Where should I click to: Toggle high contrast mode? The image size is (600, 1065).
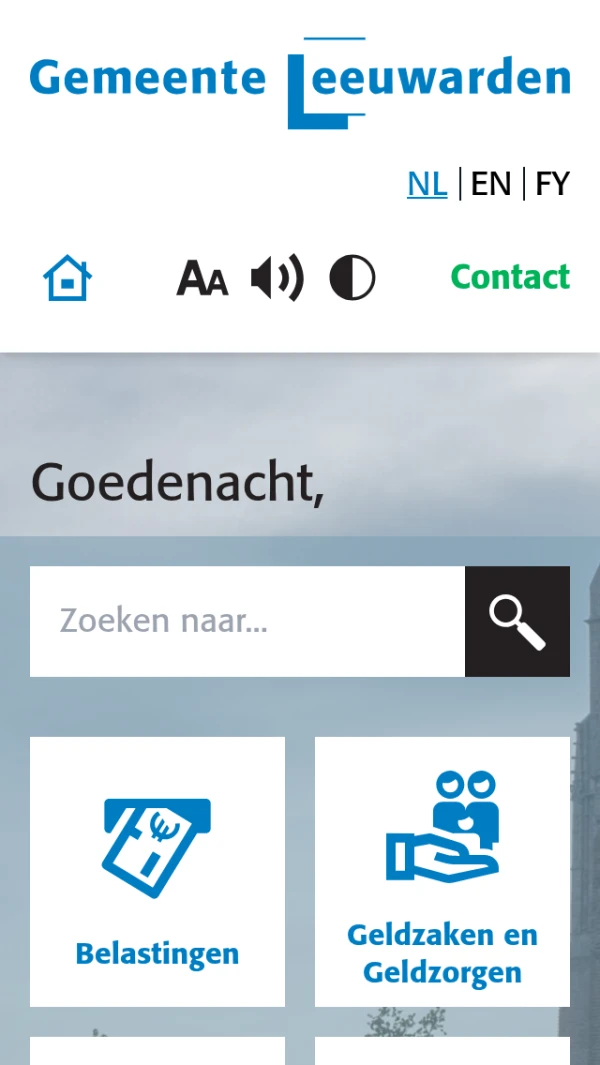click(x=352, y=278)
